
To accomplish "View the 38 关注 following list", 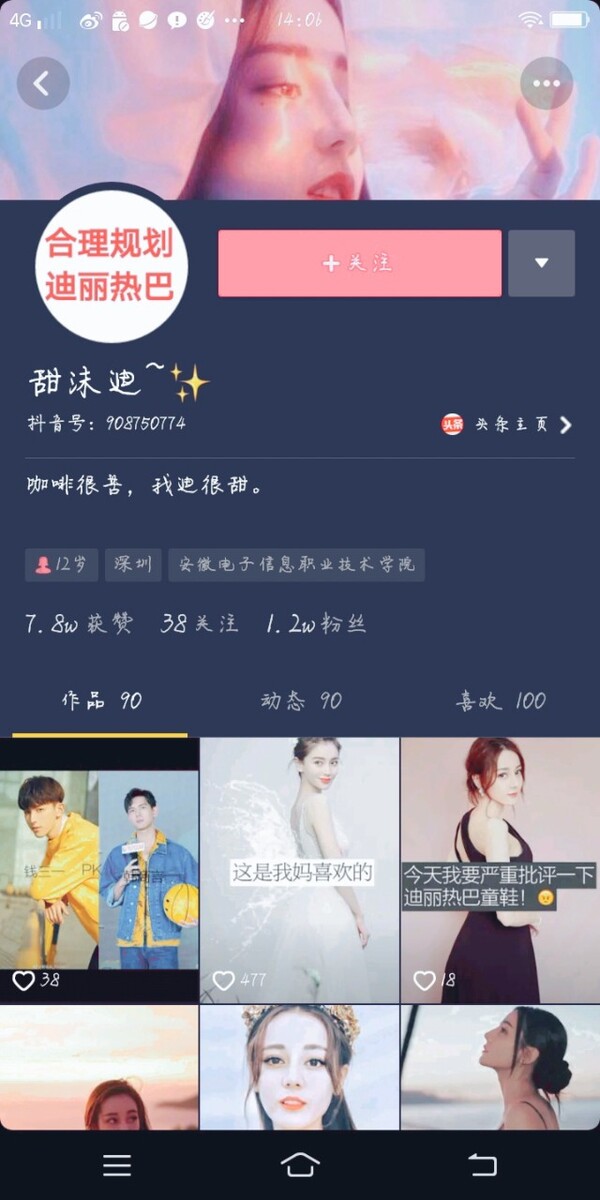I will click(x=199, y=625).
